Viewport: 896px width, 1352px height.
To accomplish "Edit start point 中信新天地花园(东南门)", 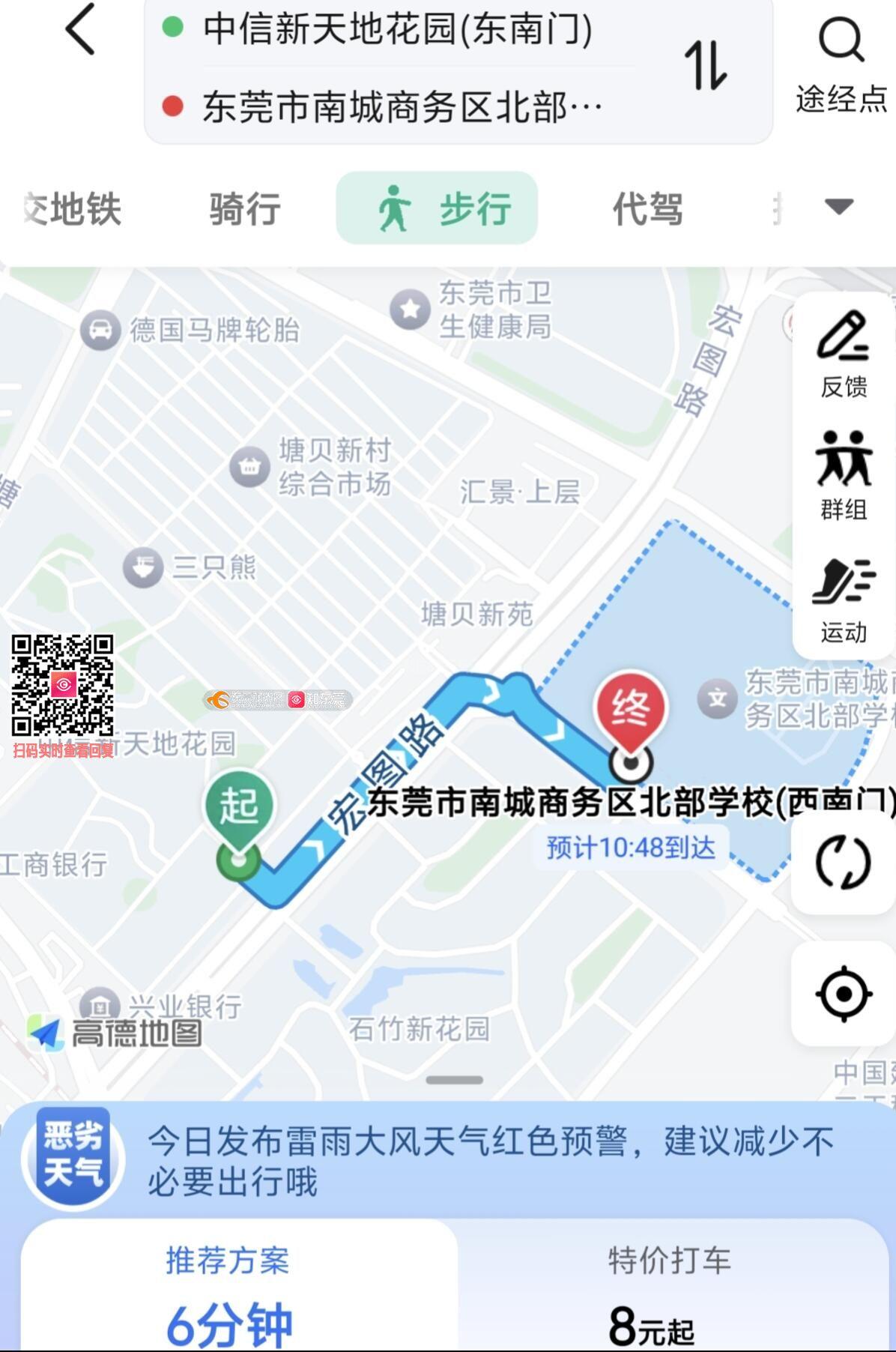I will pos(397,30).
